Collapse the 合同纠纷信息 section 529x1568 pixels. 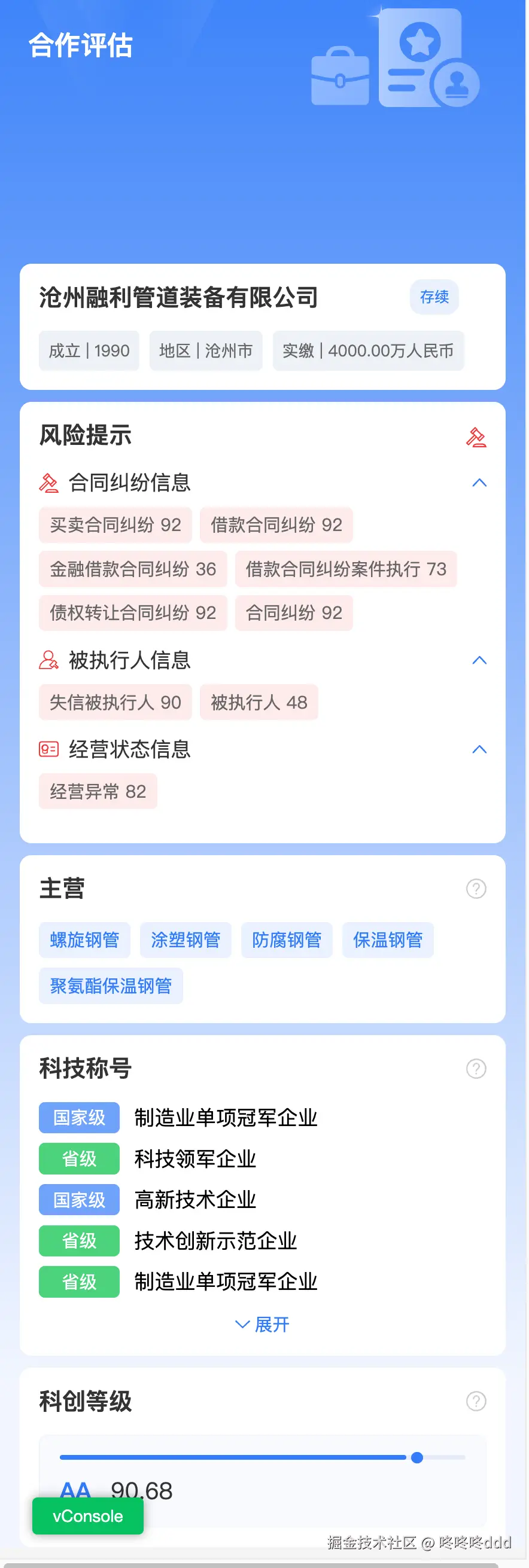[x=479, y=483]
